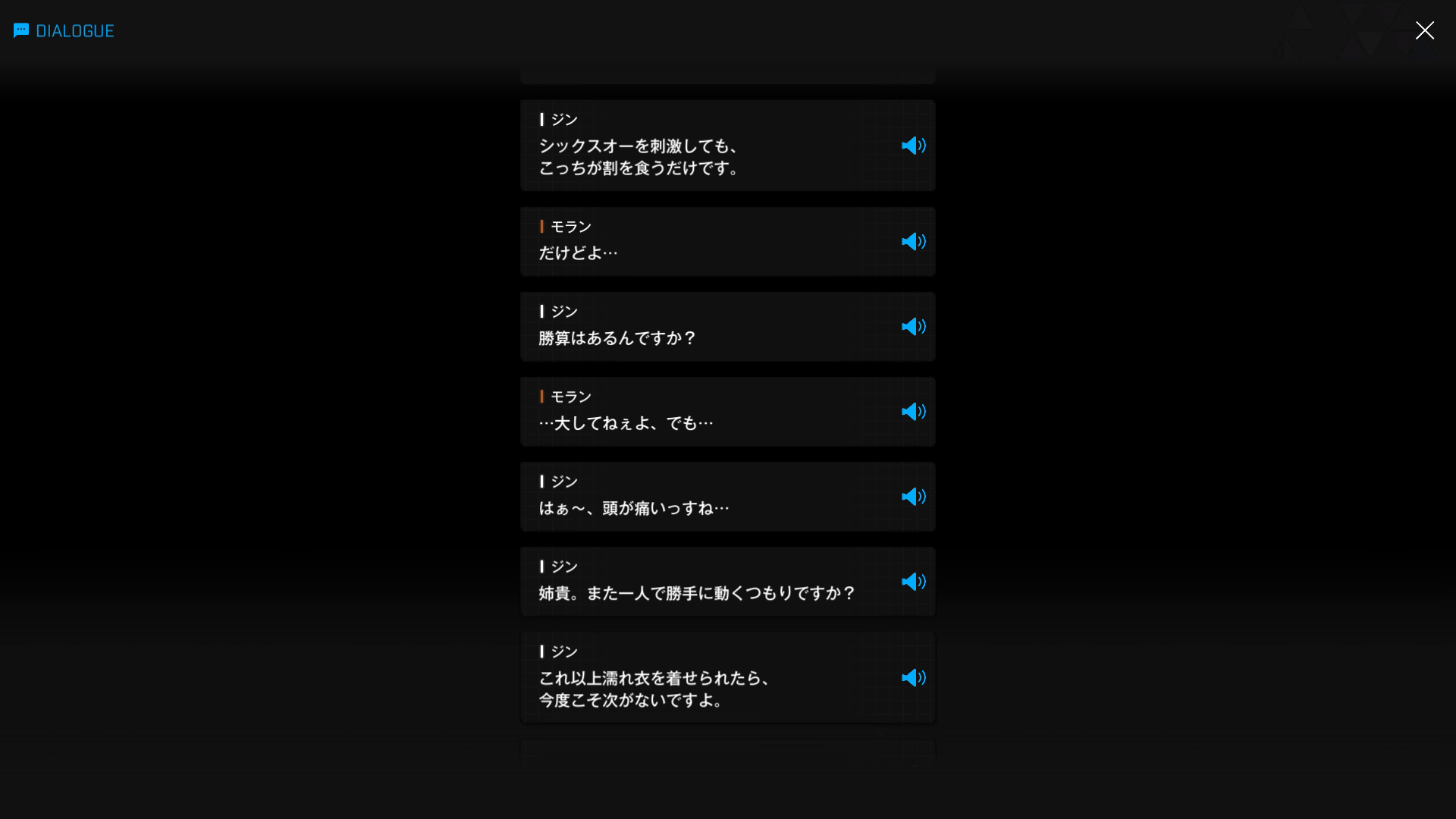Play voice for ジン's シックスオー line
Viewport: 1456px width, 819px height.
point(913,146)
